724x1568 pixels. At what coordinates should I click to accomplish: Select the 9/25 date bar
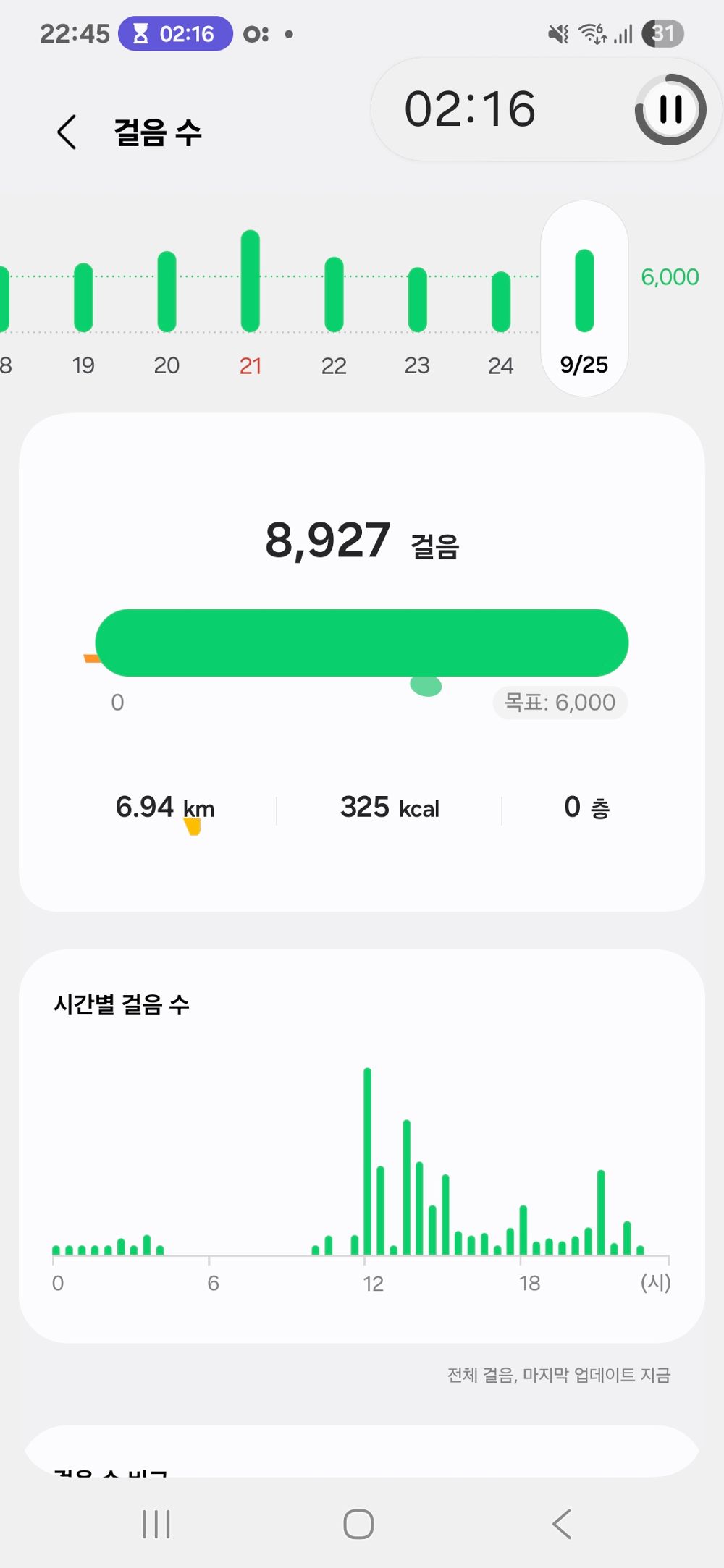coord(584,292)
